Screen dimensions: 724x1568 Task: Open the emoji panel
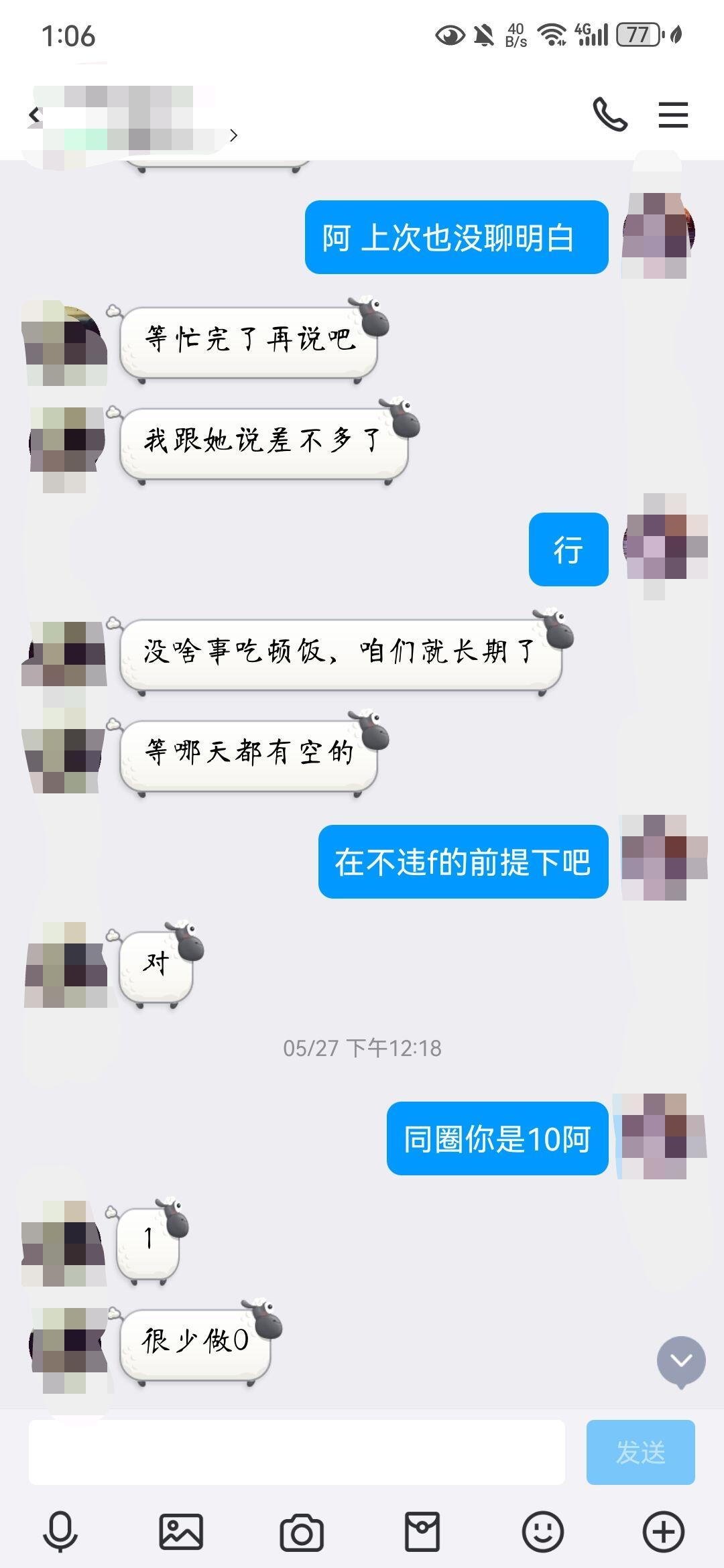(x=543, y=1532)
